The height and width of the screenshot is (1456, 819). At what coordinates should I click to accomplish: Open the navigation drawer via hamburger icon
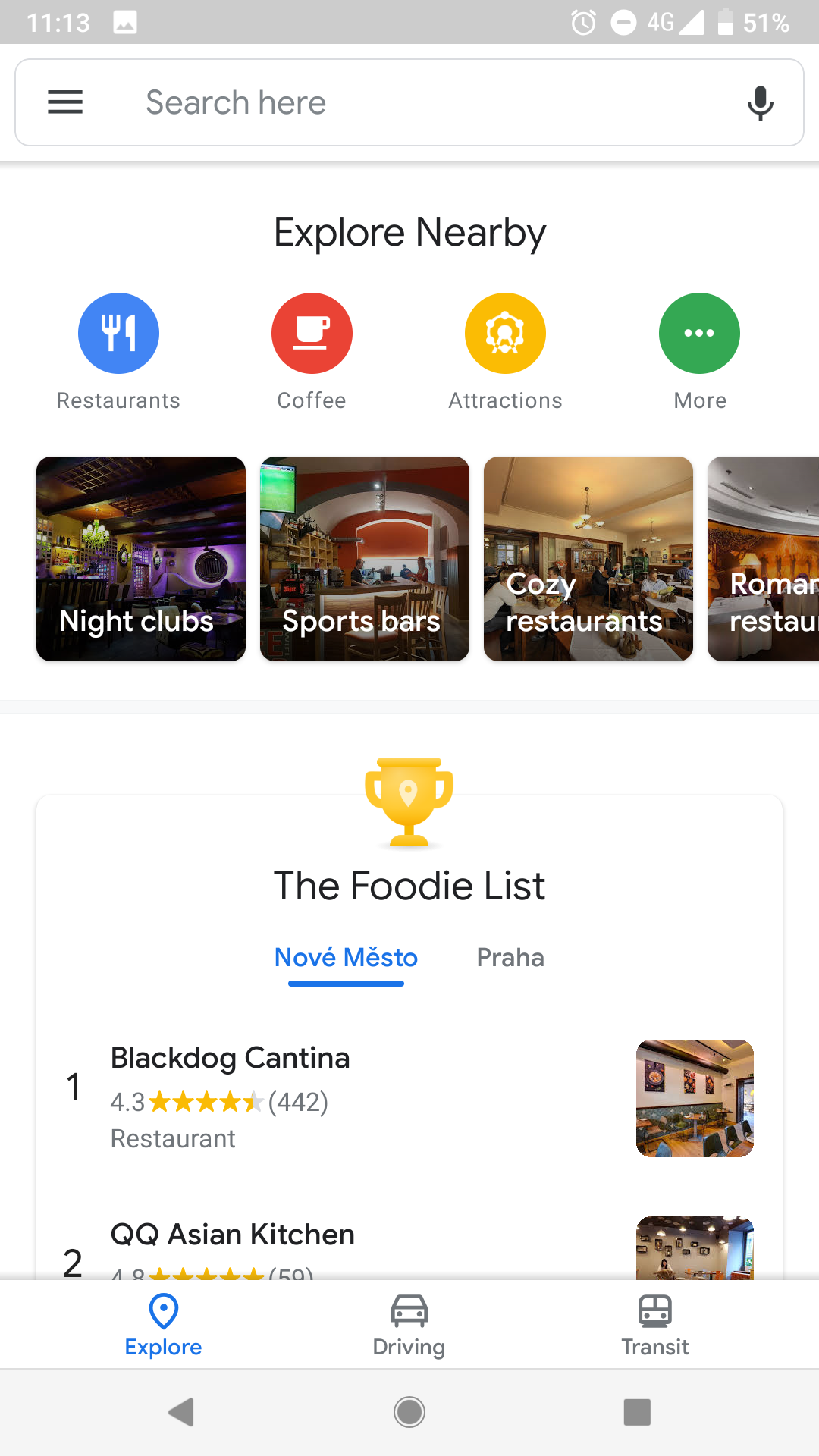pyautogui.click(x=65, y=102)
